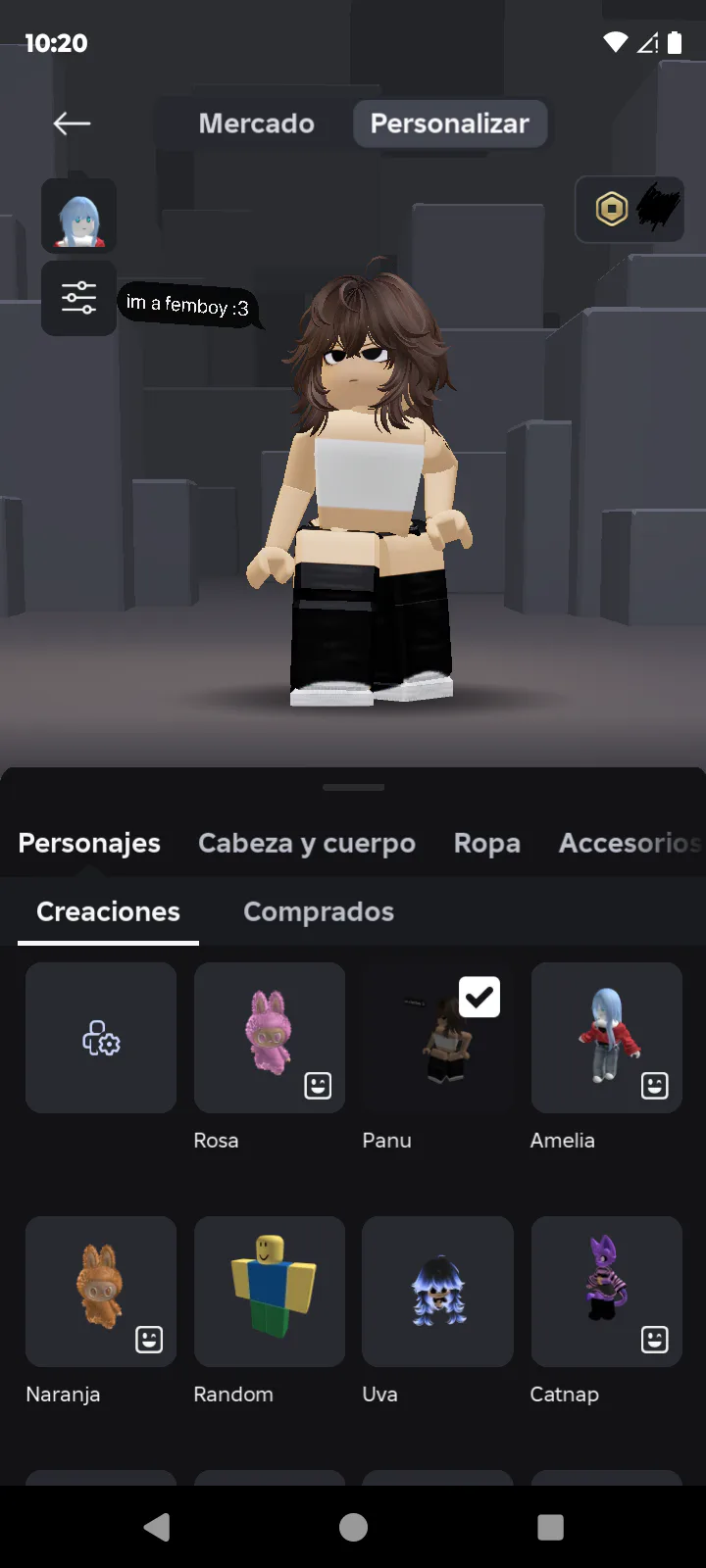Select the Panu character

tap(437, 1037)
